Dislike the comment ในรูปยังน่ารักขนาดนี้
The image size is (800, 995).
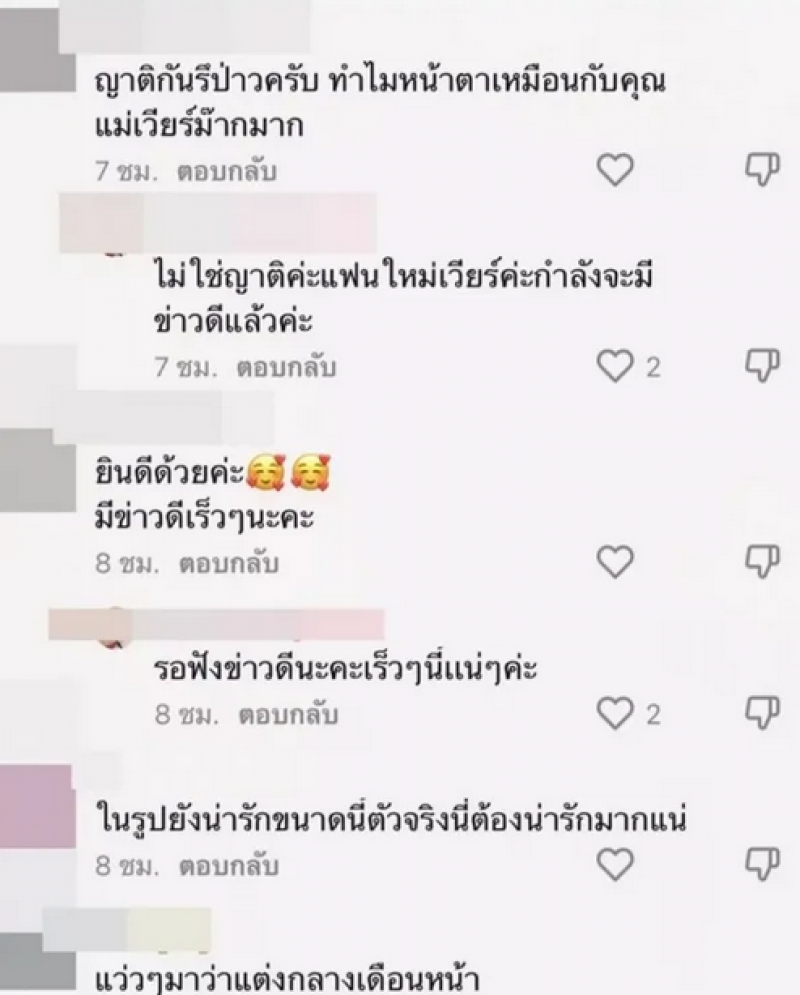[762, 864]
